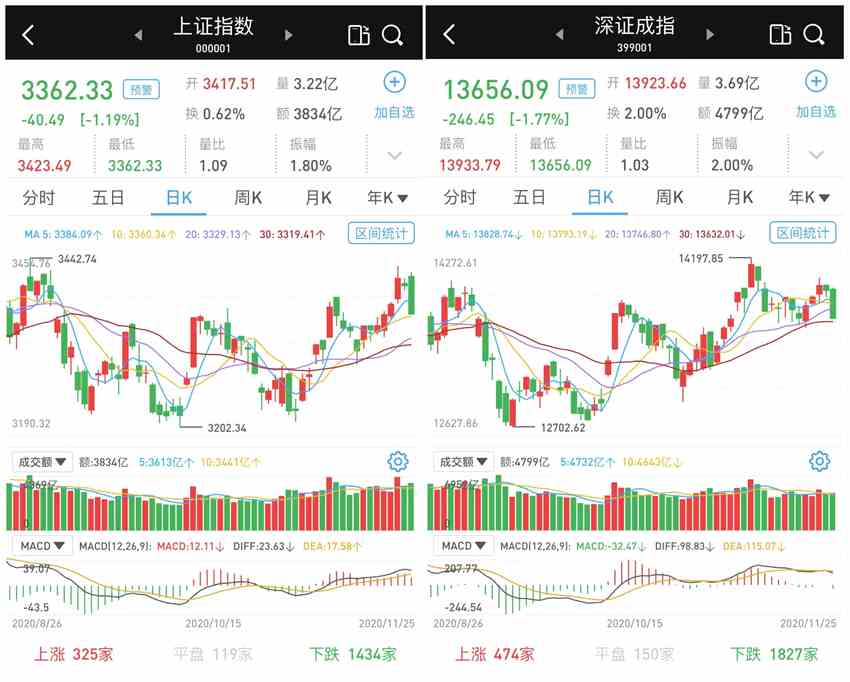Screen dimensions: 850x682
Task: Expand more quote details for 上证指数
Action: 394,155
